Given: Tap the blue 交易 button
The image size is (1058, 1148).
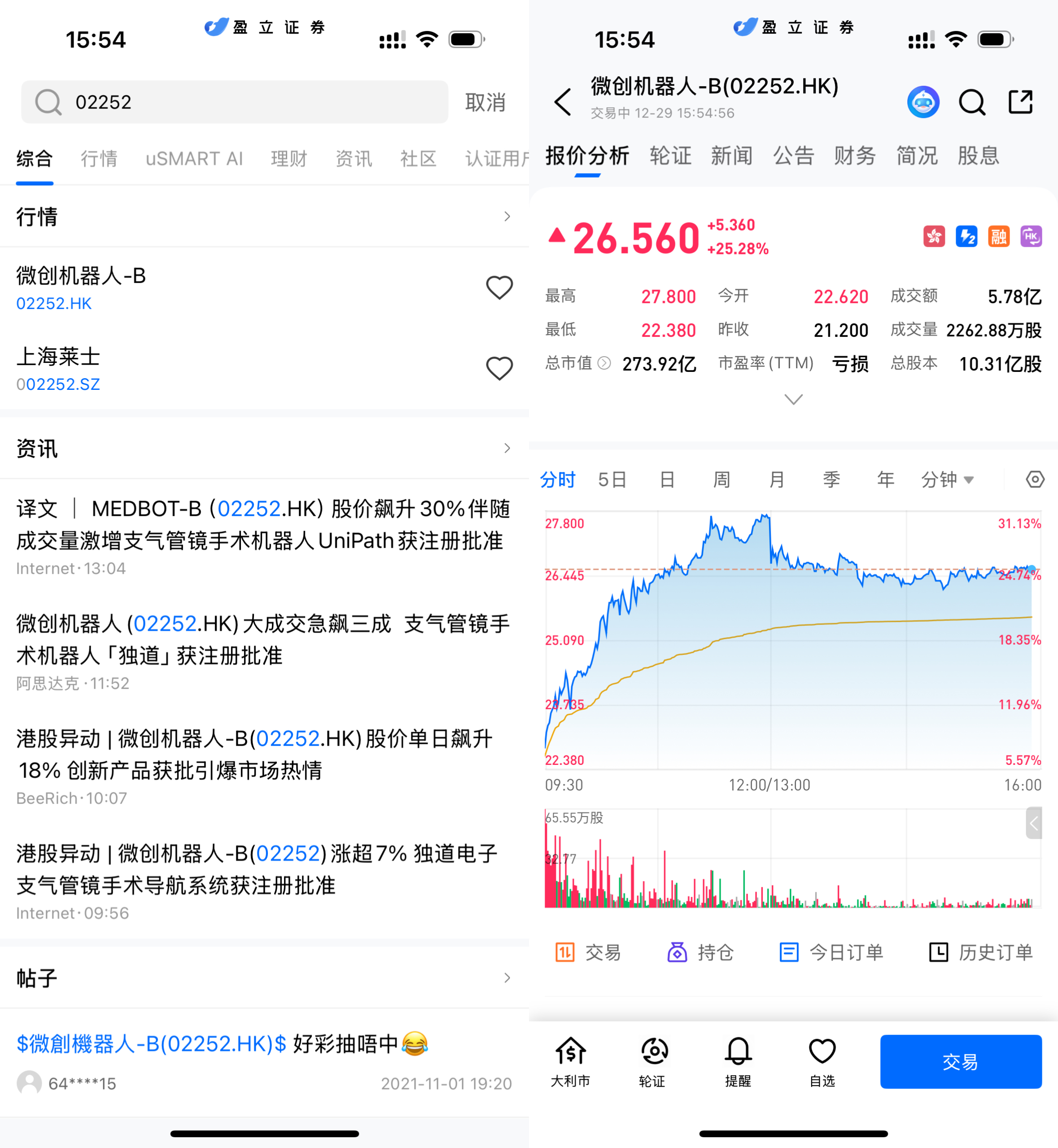Looking at the screenshot, I should pos(960,1061).
